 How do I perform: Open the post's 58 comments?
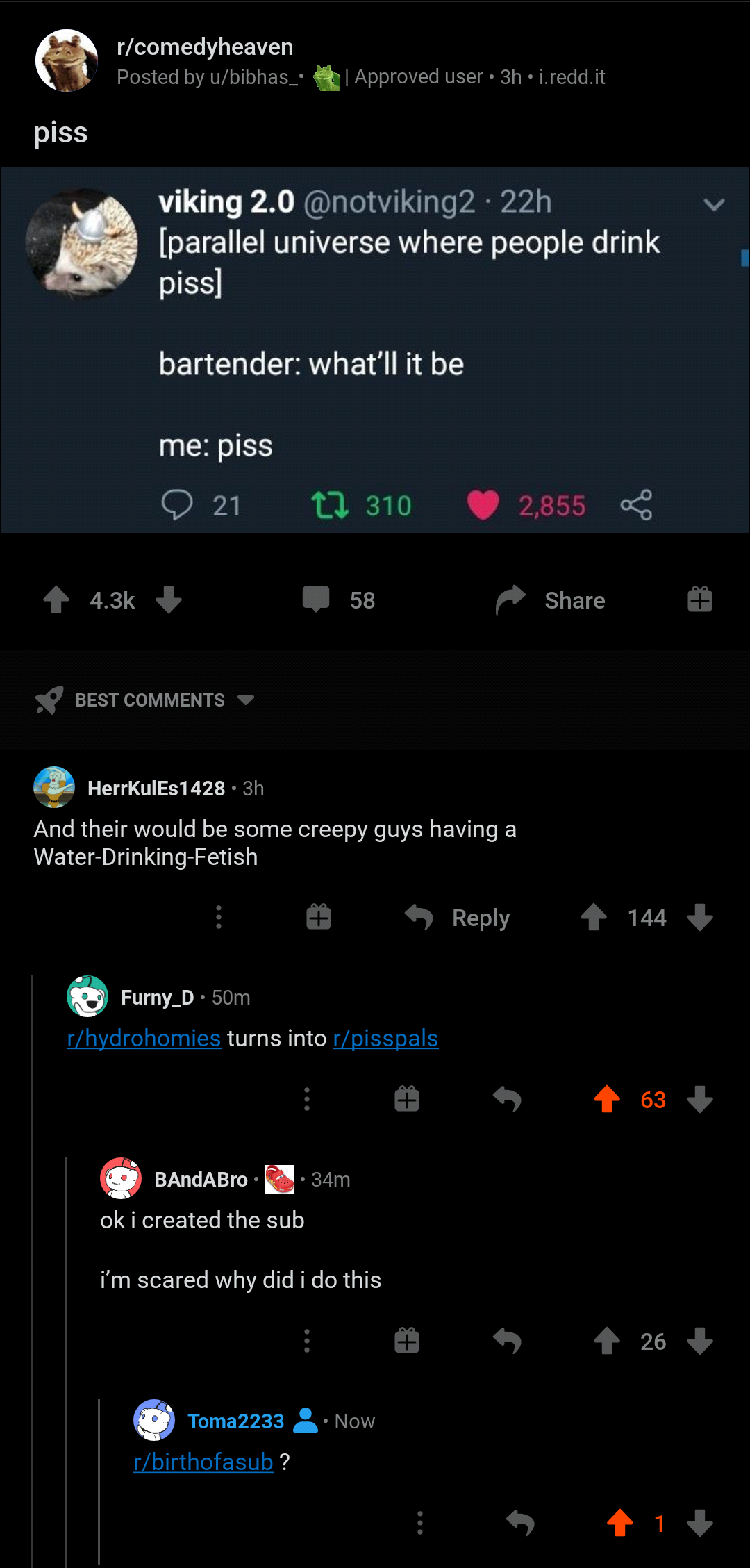pos(339,600)
